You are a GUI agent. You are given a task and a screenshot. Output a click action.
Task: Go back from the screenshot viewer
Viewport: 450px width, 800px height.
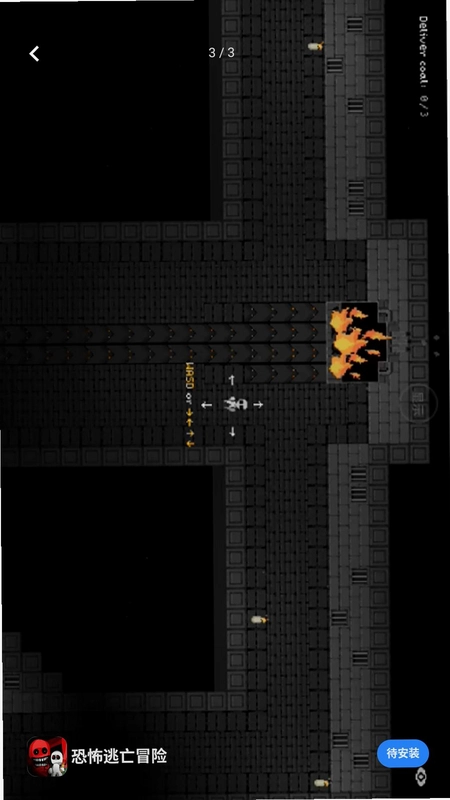coord(34,53)
